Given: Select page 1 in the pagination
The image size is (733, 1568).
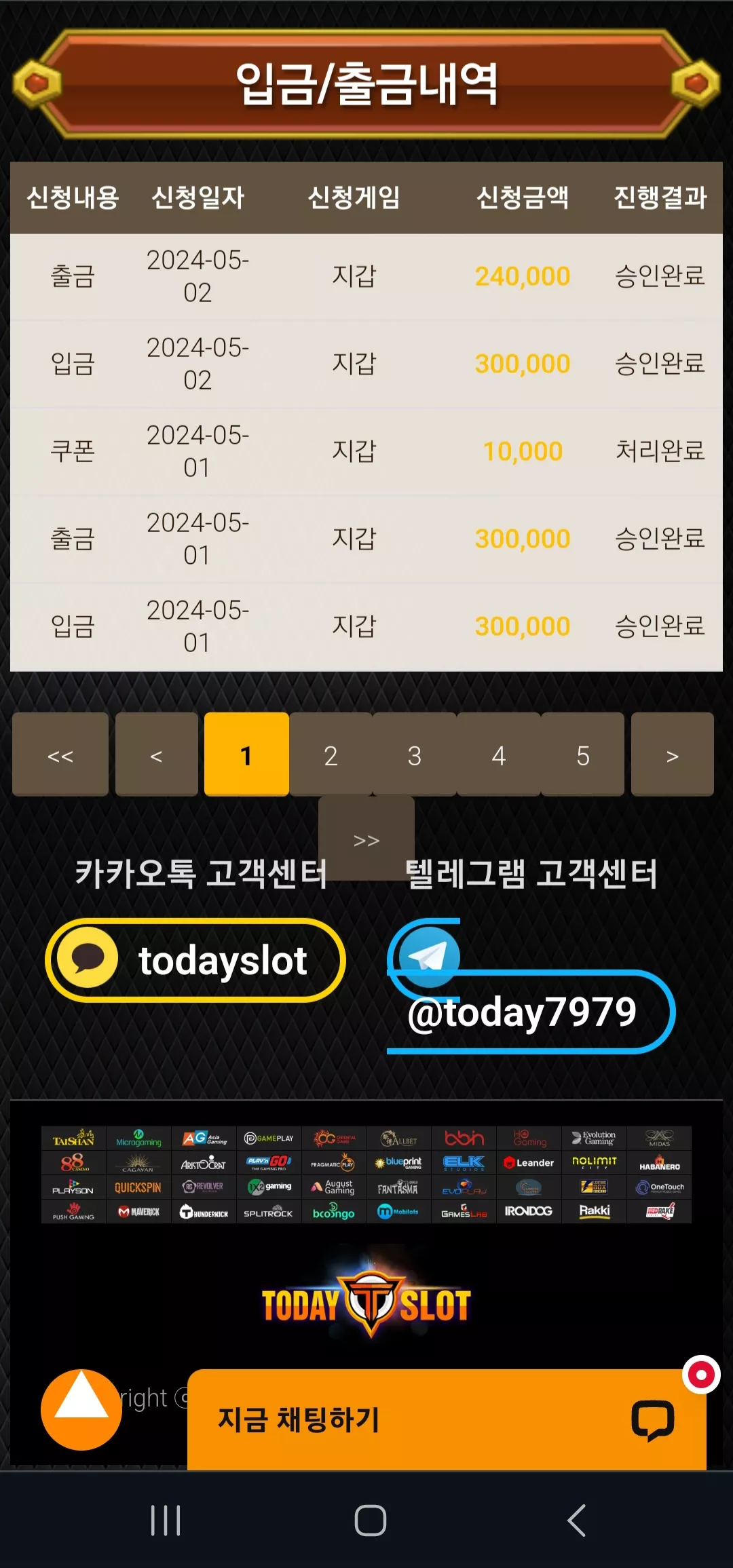Looking at the screenshot, I should [x=246, y=754].
